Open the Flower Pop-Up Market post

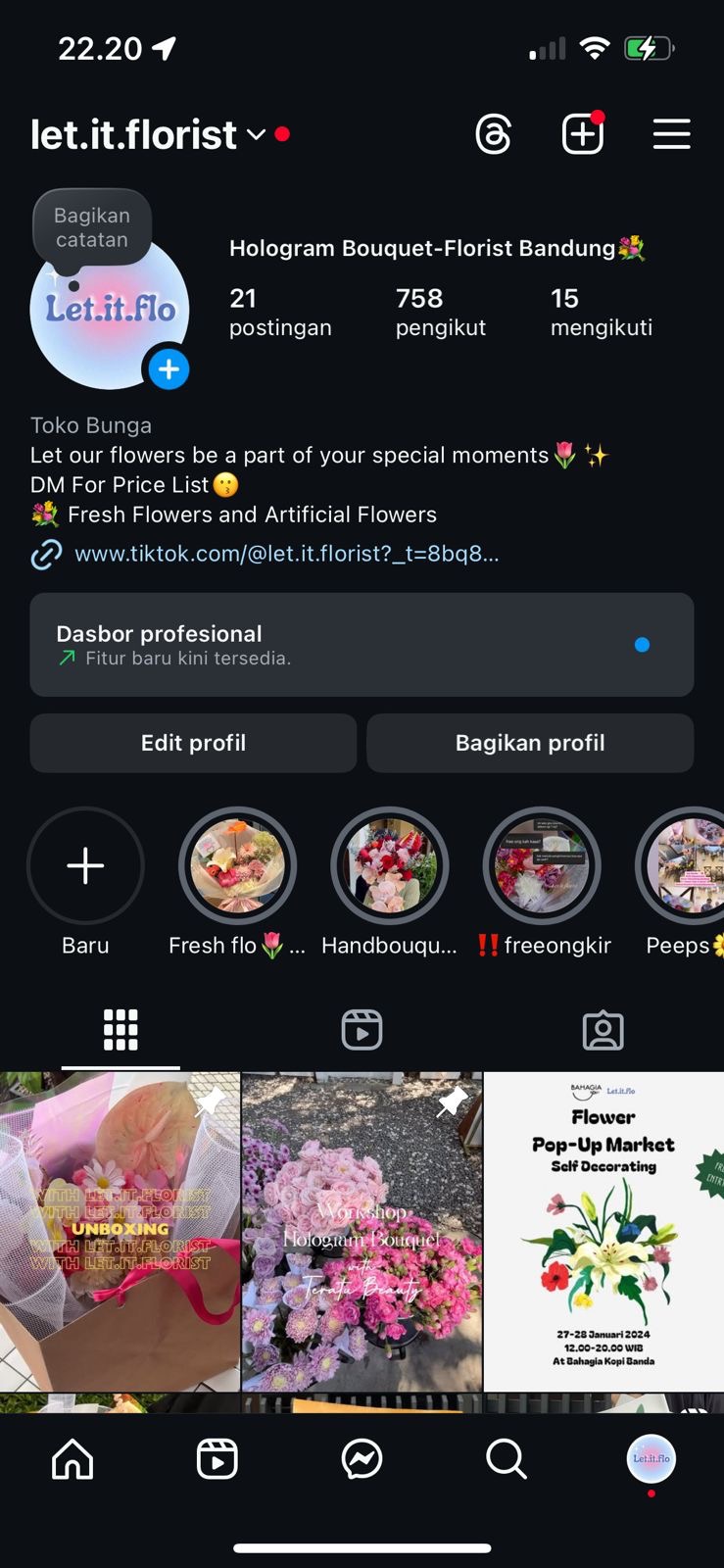tap(603, 1231)
